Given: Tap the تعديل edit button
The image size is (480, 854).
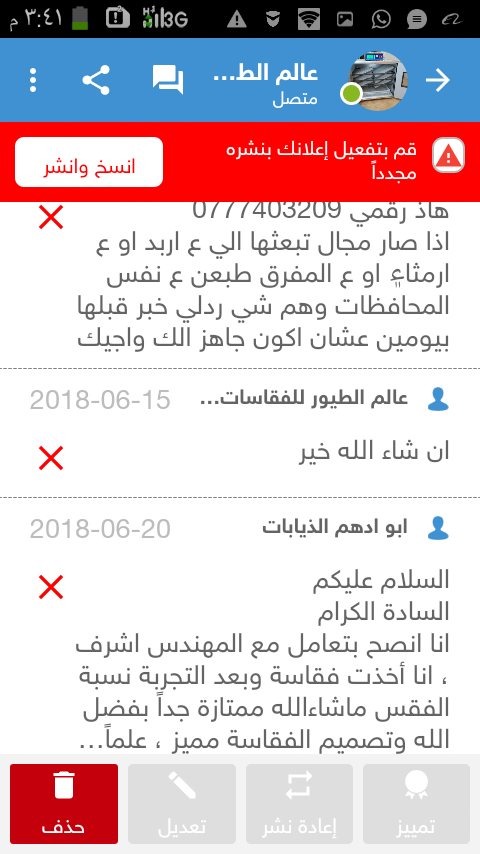Looking at the screenshot, I should click(x=182, y=804).
